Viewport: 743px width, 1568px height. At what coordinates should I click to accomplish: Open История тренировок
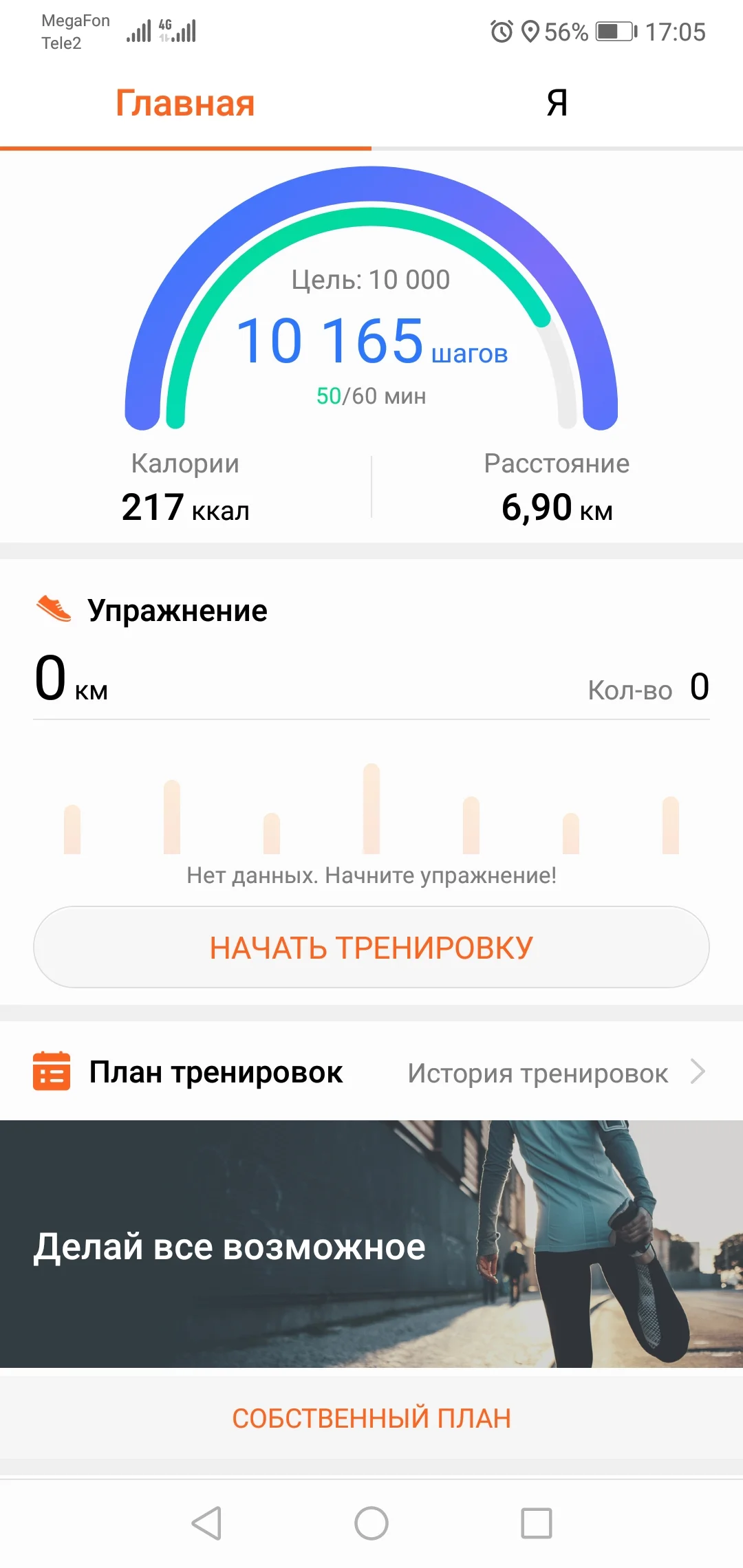[x=537, y=1073]
